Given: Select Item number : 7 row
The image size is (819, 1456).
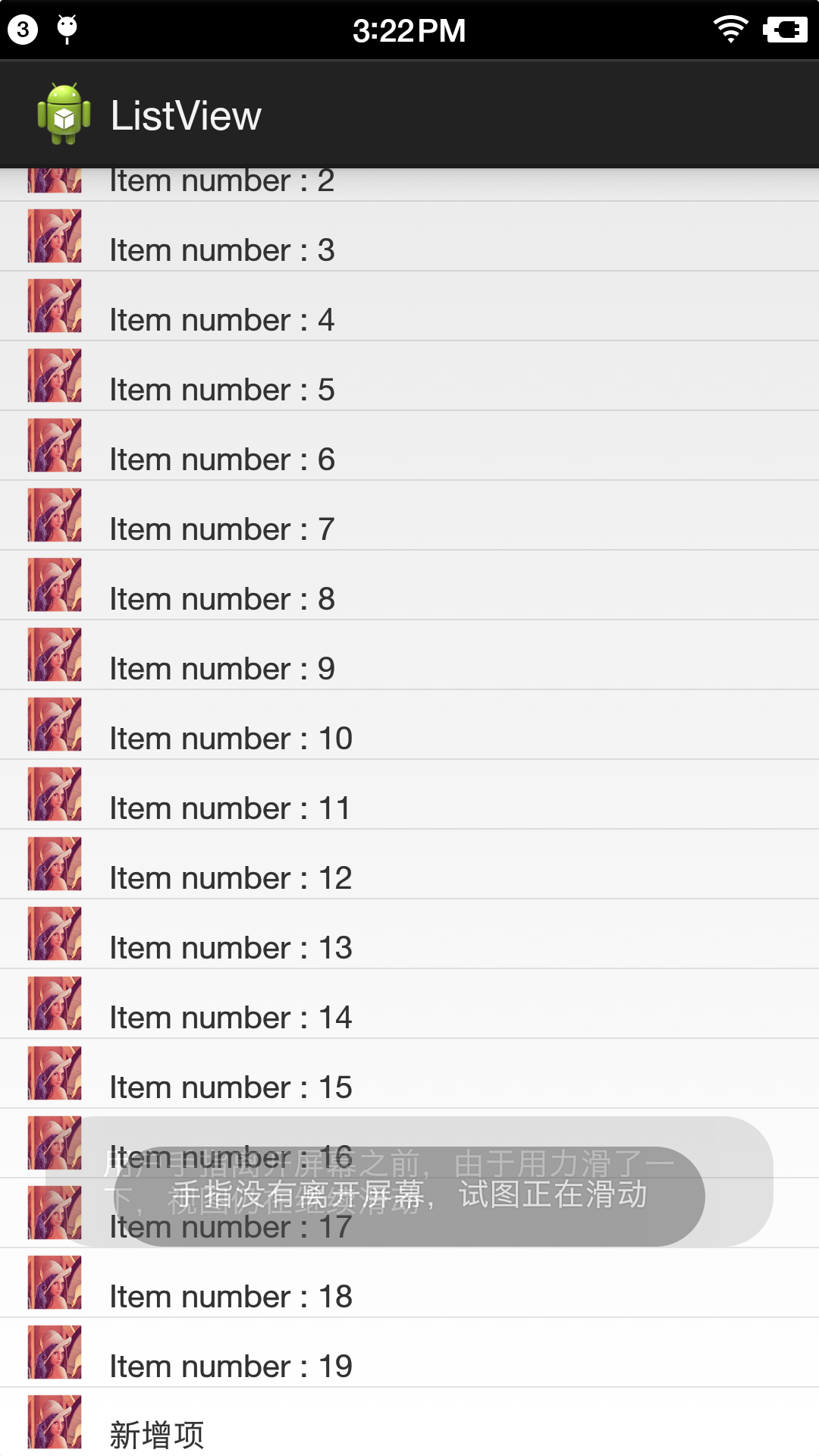Looking at the screenshot, I should 409,516.
